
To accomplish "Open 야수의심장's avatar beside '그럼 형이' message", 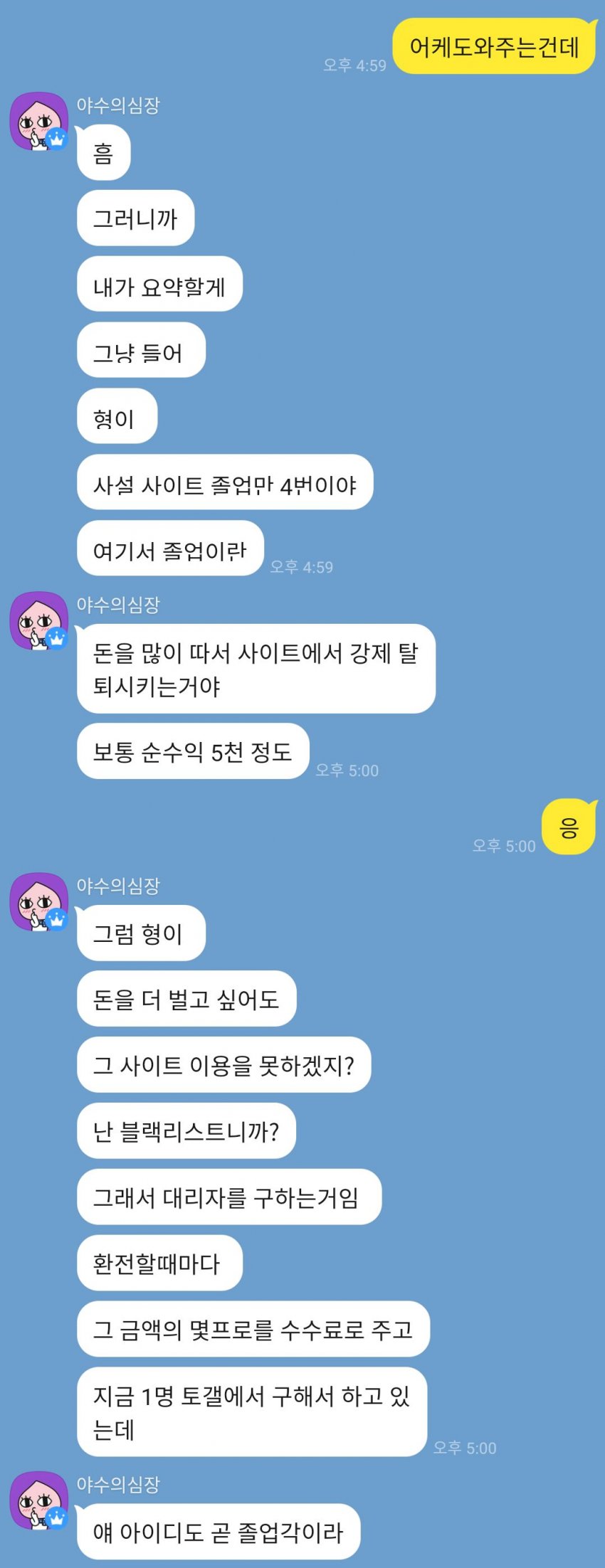I will [x=38, y=901].
